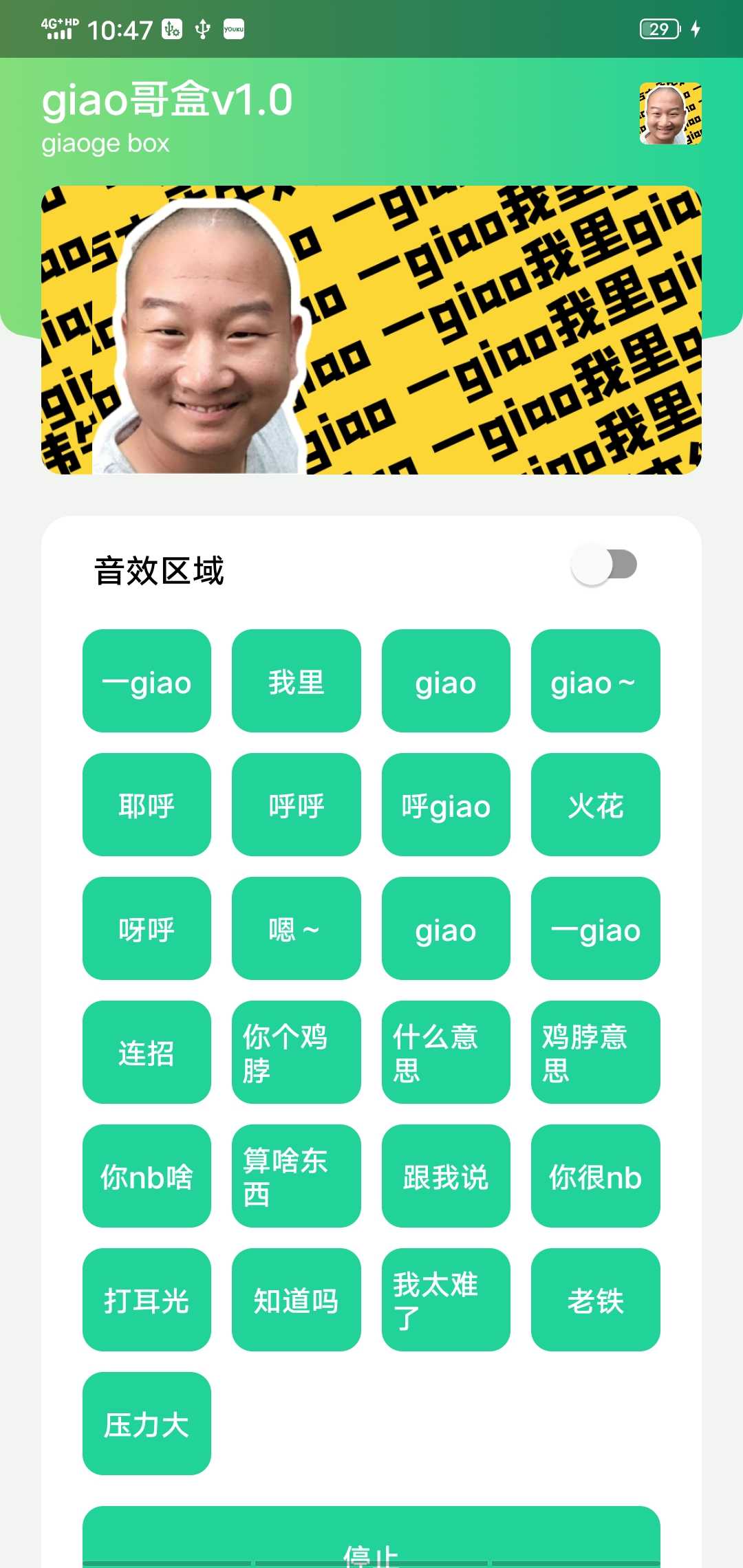The width and height of the screenshot is (743, 1568).
Task: Tap the giao哥 avatar in the top corner
Action: pos(670,114)
